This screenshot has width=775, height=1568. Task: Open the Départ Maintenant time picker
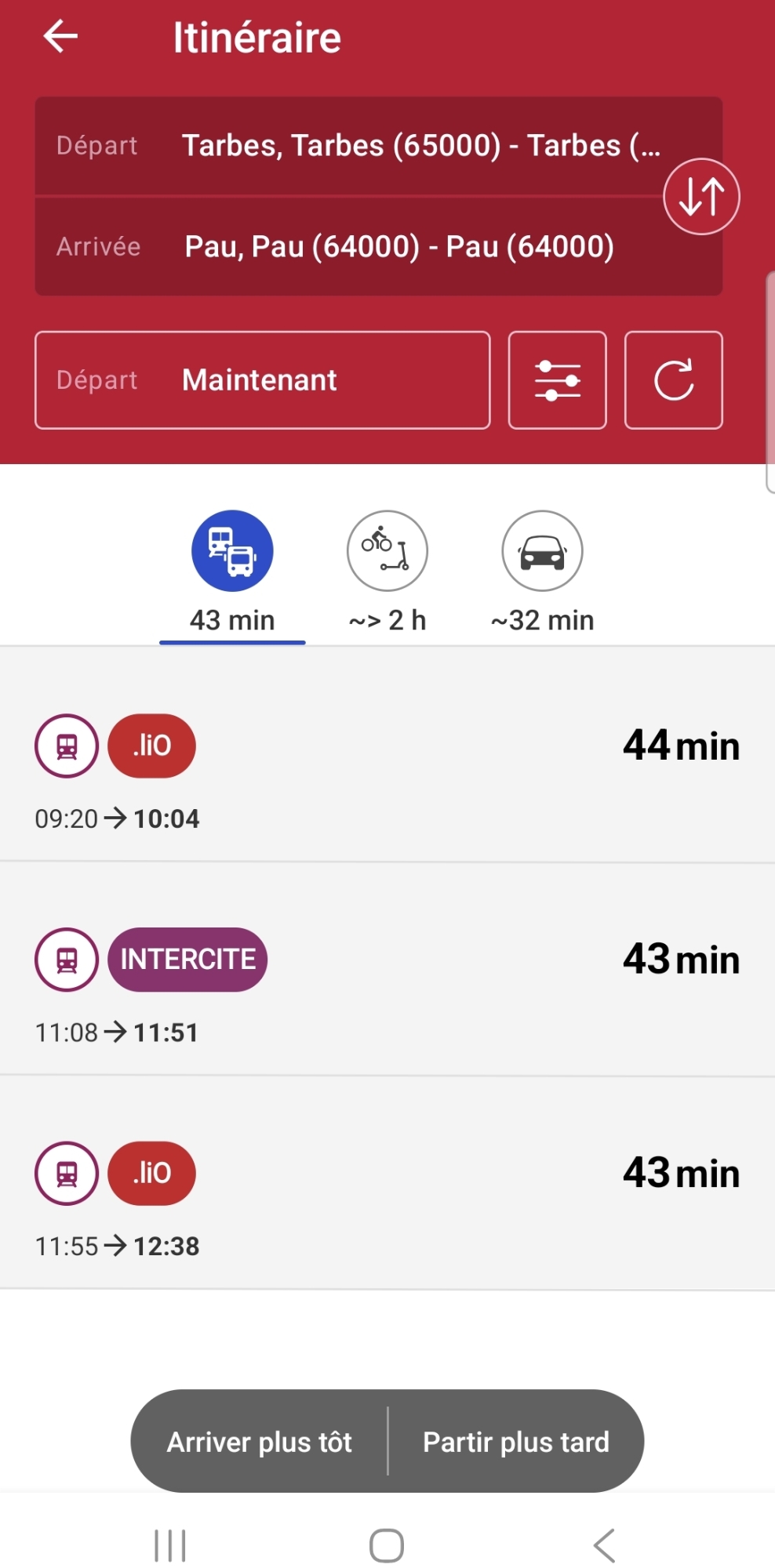(x=262, y=380)
